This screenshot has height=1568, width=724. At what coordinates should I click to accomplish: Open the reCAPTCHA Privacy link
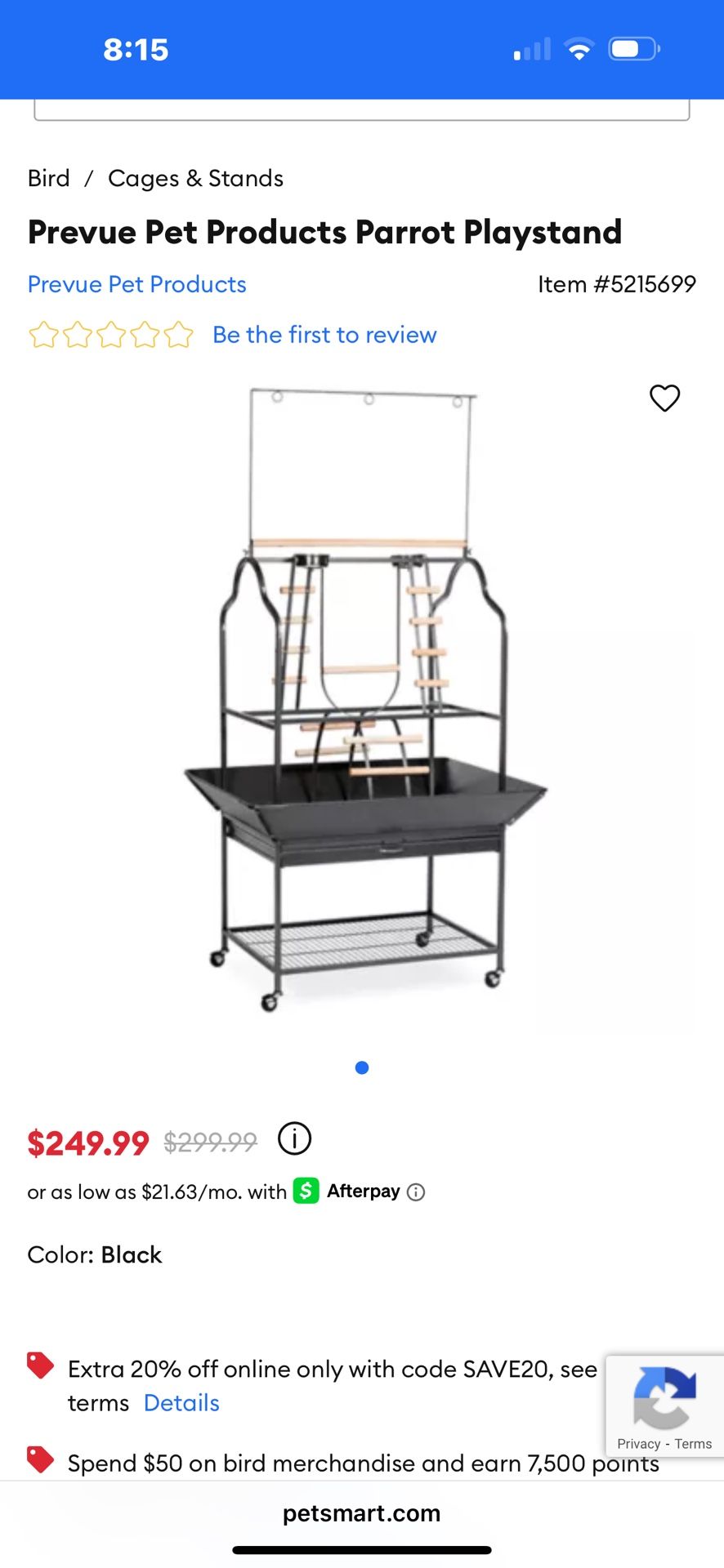[x=638, y=1444]
